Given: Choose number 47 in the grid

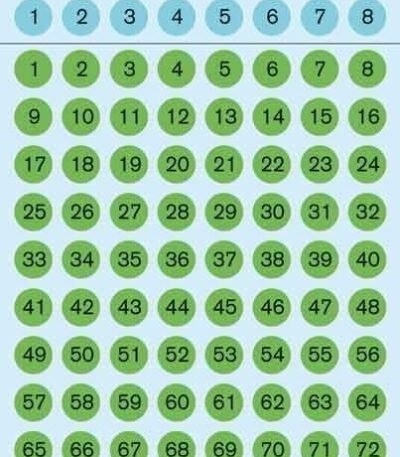Looking at the screenshot, I should tap(319, 307).
